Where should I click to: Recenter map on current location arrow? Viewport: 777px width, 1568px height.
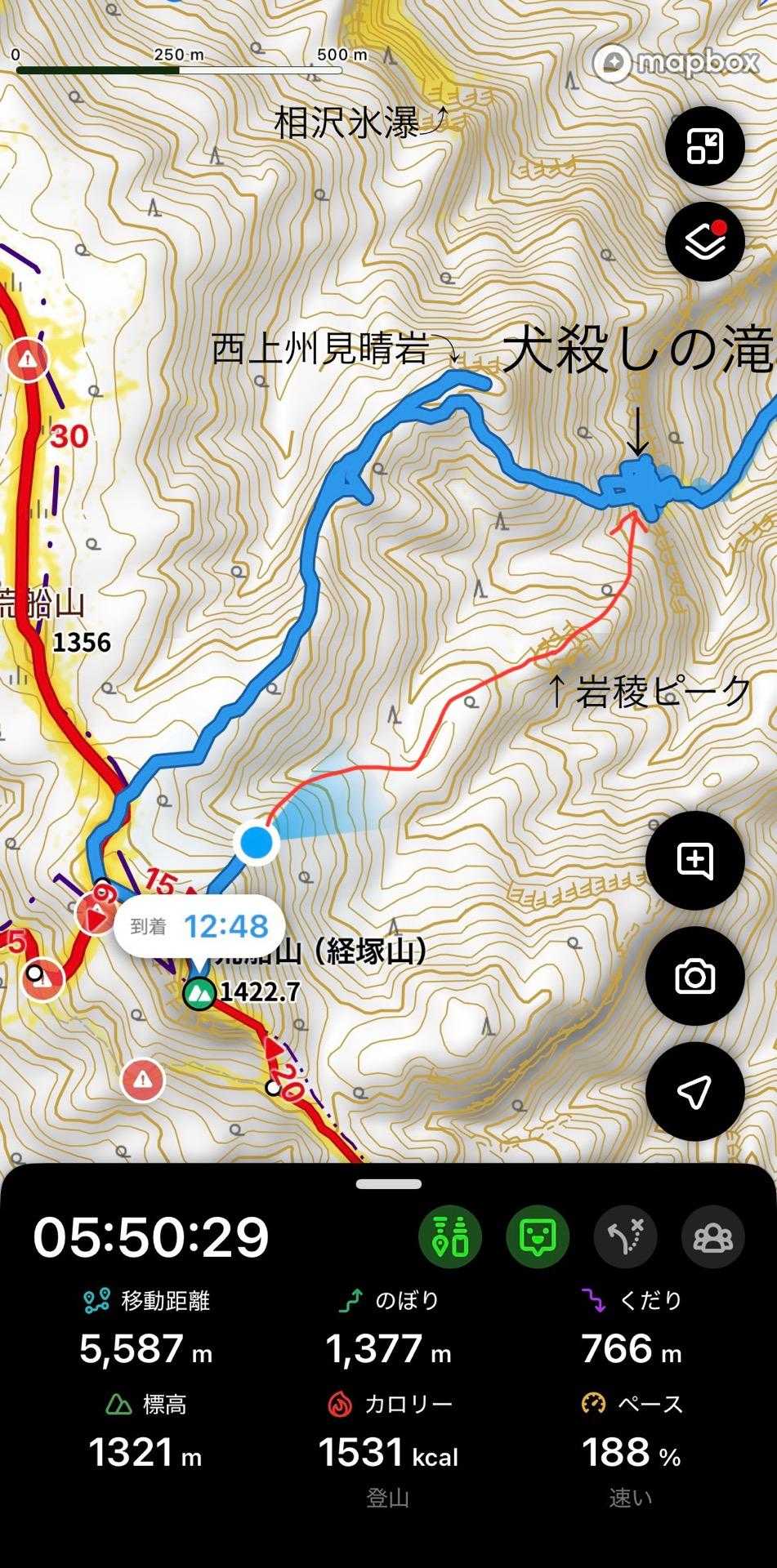694,1091
